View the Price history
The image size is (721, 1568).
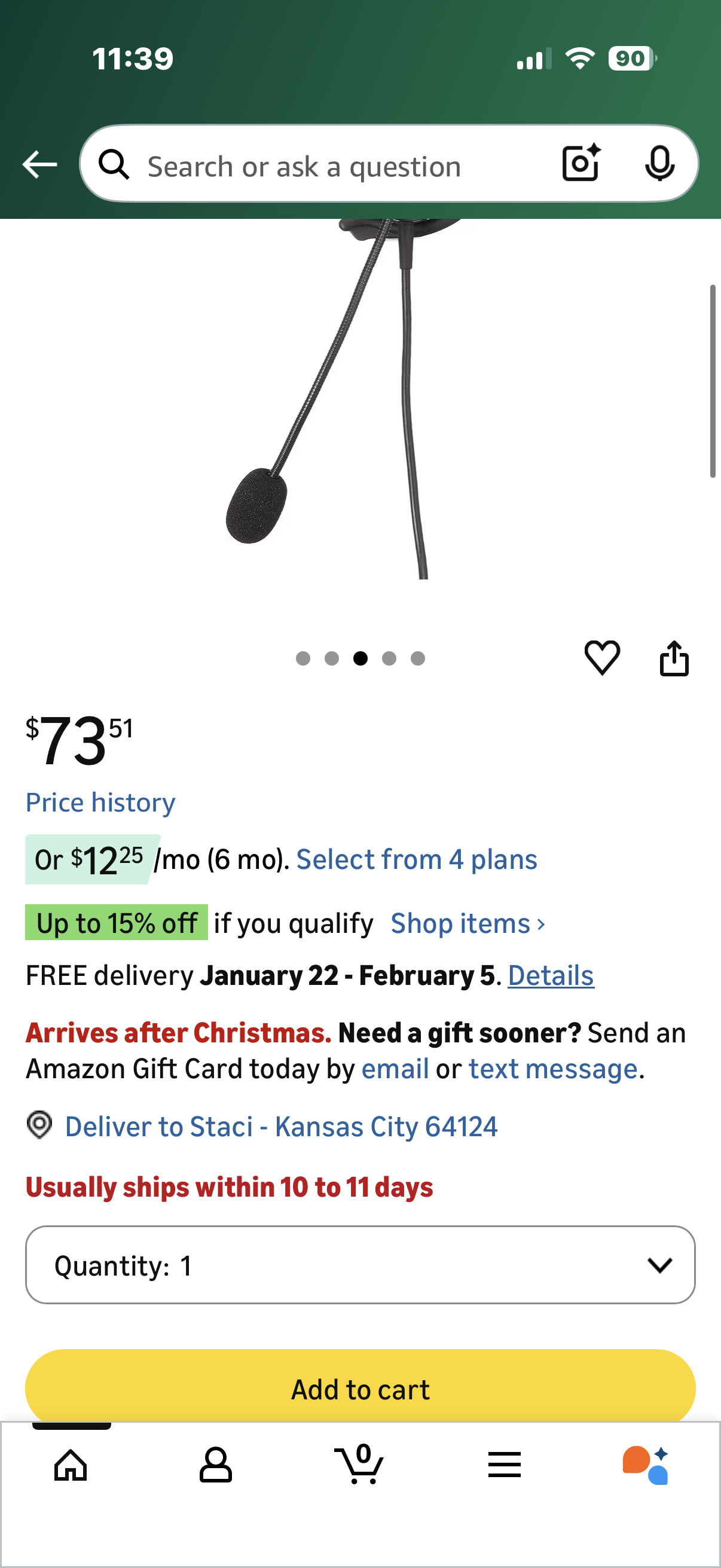tap(100, 803)
